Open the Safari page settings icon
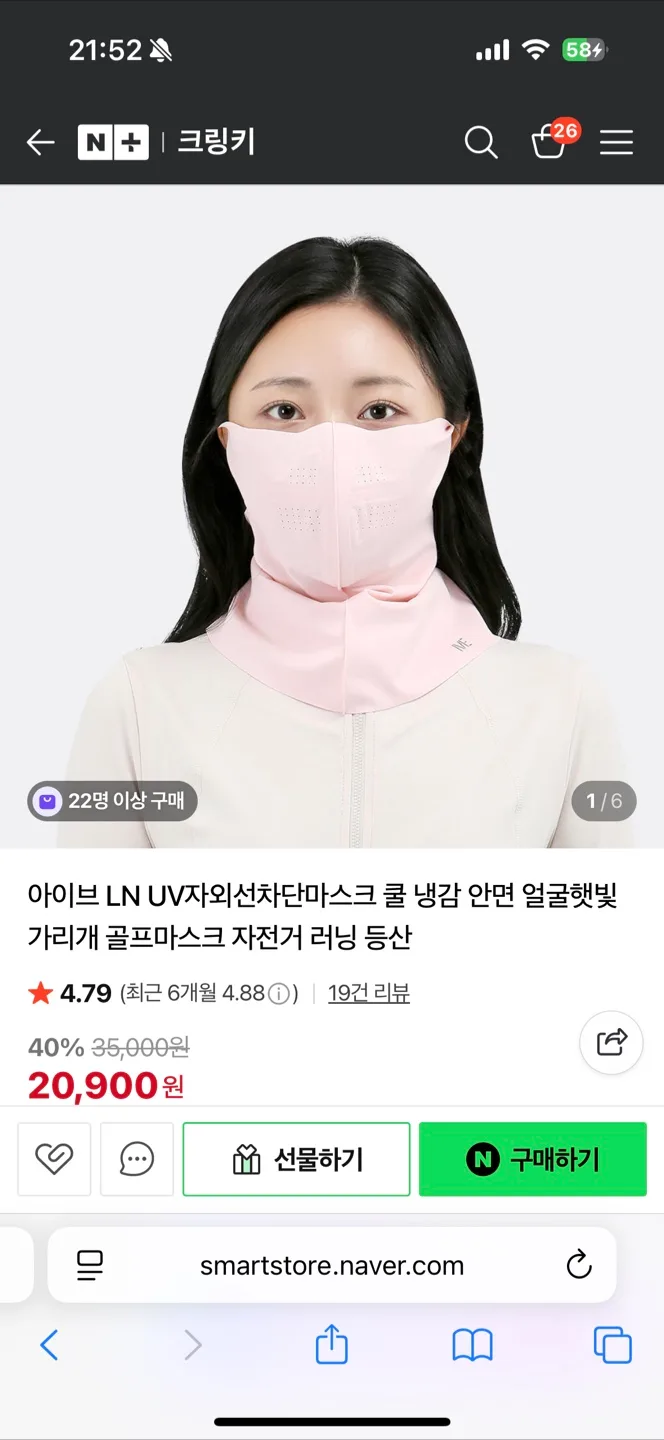This screenshot has width=664, height=1440. point(91,1265)
